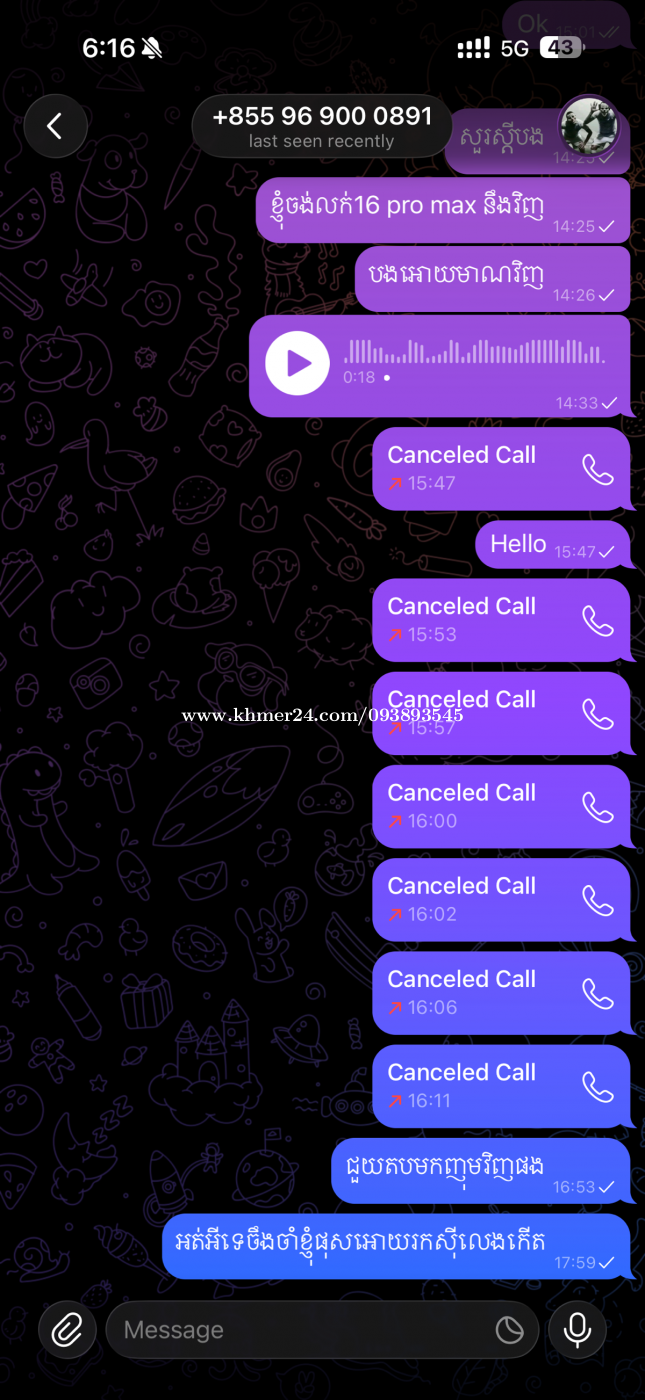Focus the Message text field

[x=300, y=1330]
